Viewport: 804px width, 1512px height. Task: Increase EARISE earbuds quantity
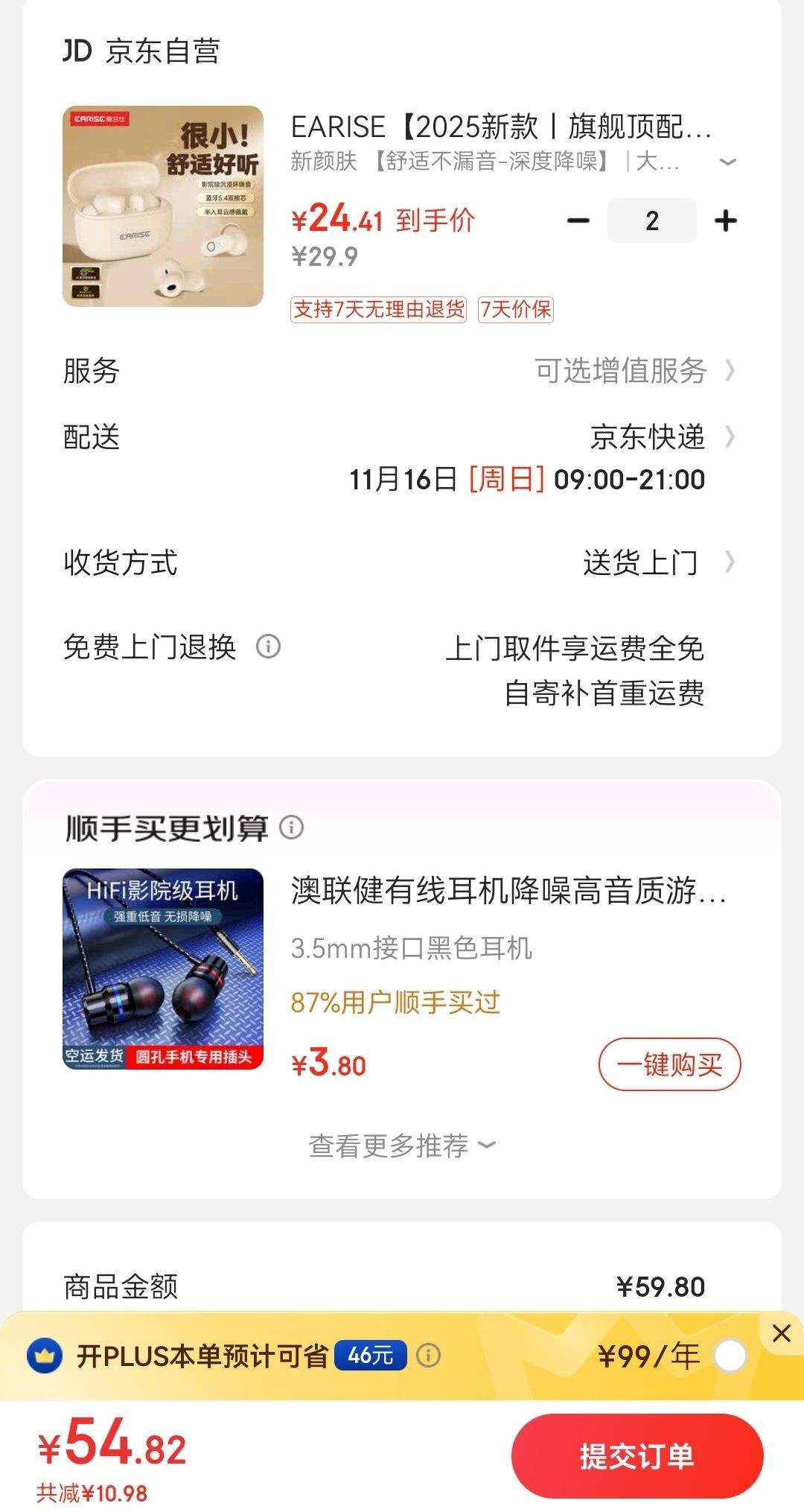pos(725,221)
